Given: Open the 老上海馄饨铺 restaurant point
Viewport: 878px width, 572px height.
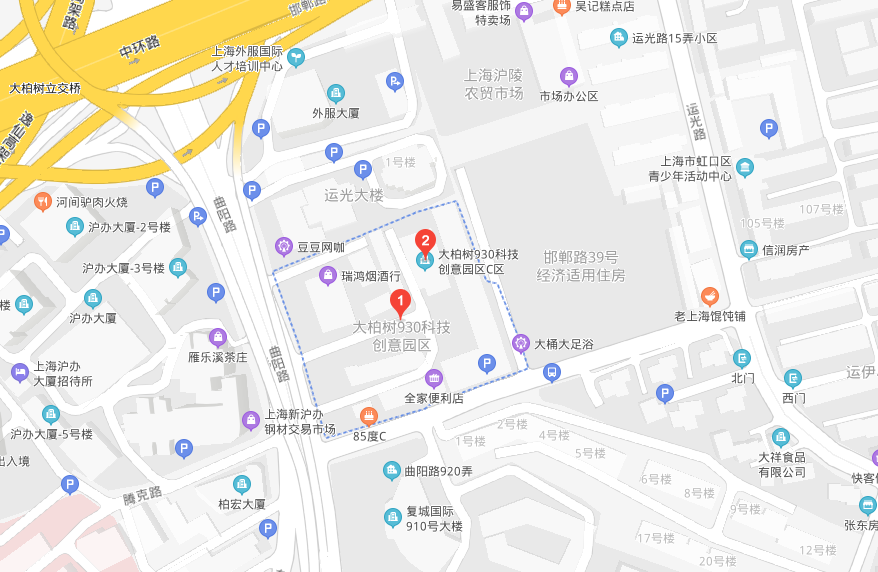Looking at the screenshot, I should pos(709,296).
